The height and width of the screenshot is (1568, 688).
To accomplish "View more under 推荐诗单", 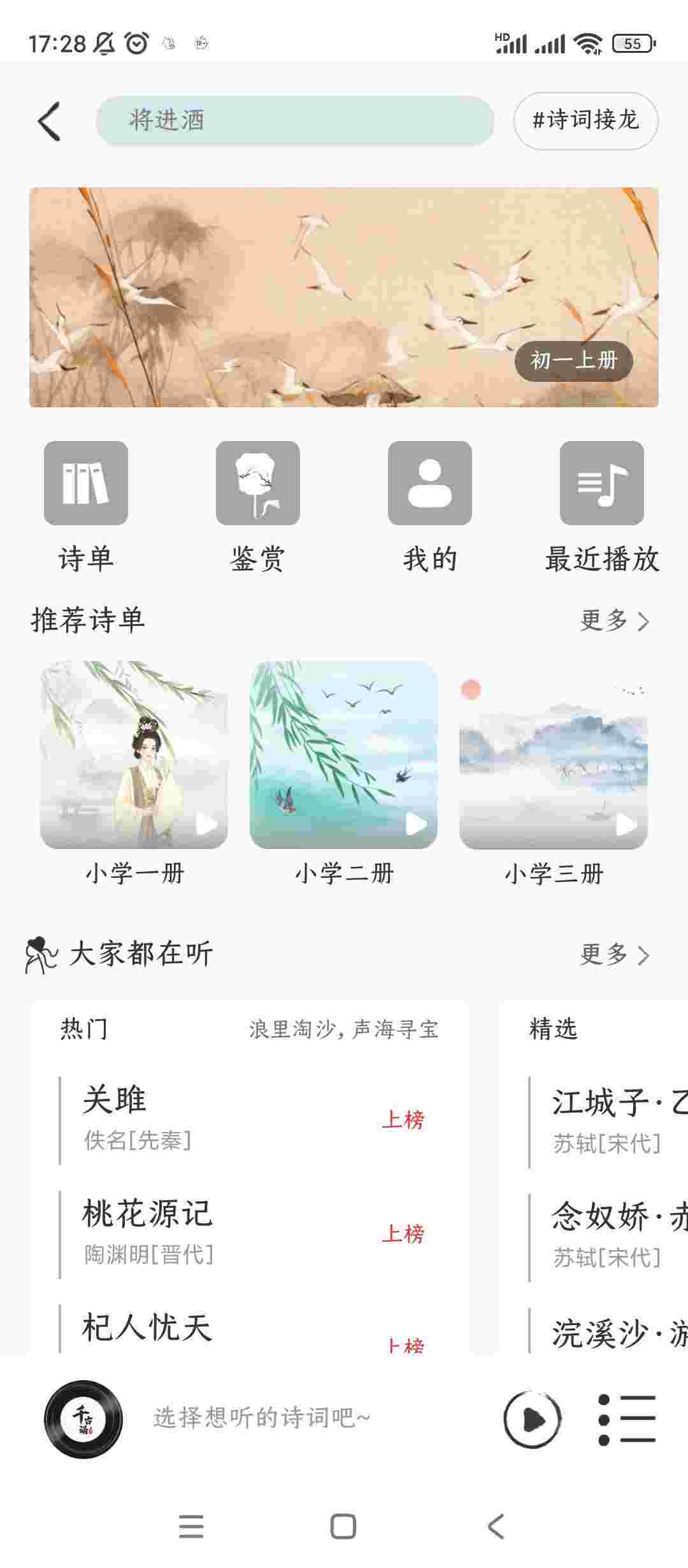I will 613,620.
